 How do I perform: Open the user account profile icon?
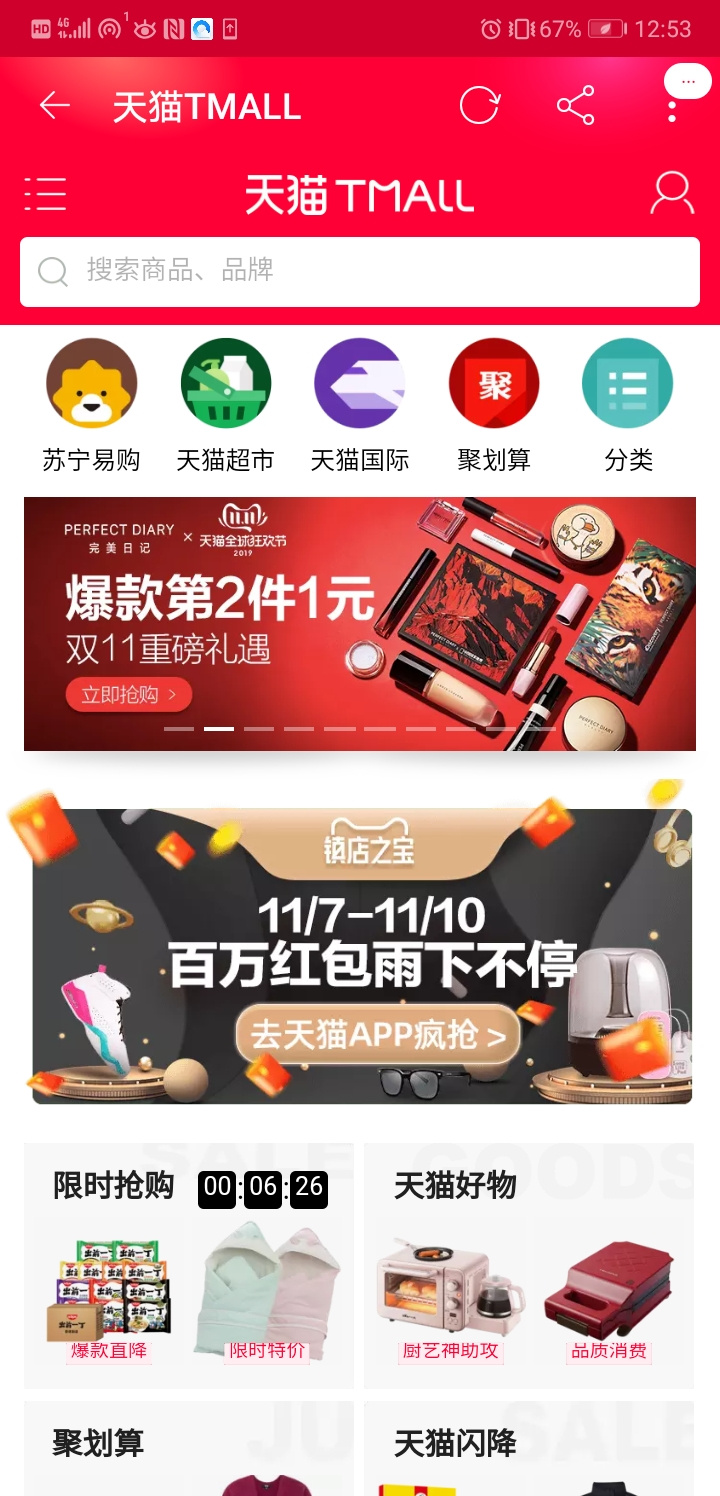(672, 193)
